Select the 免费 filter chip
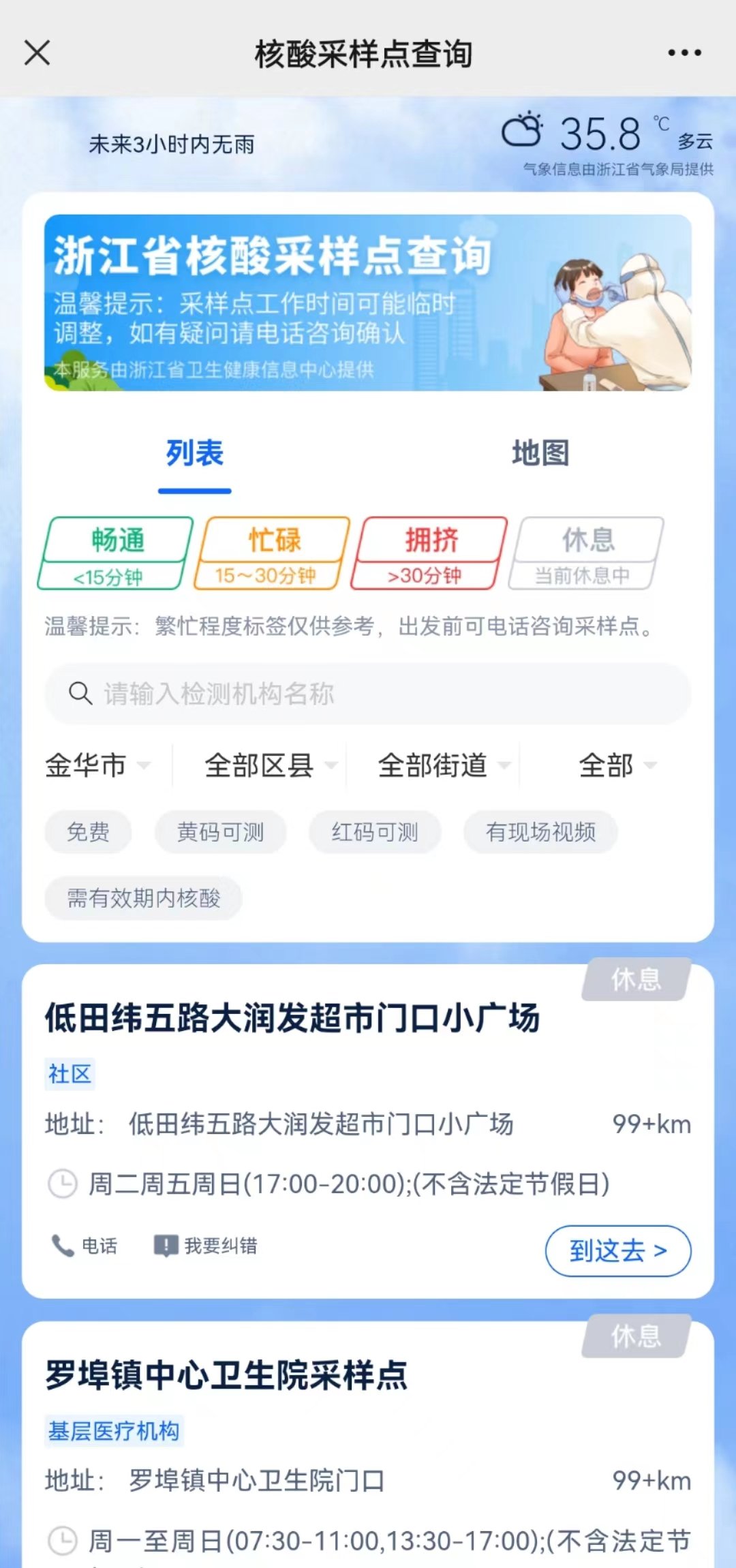This screenshot has height=1568, width=736. tap(88, 832)
